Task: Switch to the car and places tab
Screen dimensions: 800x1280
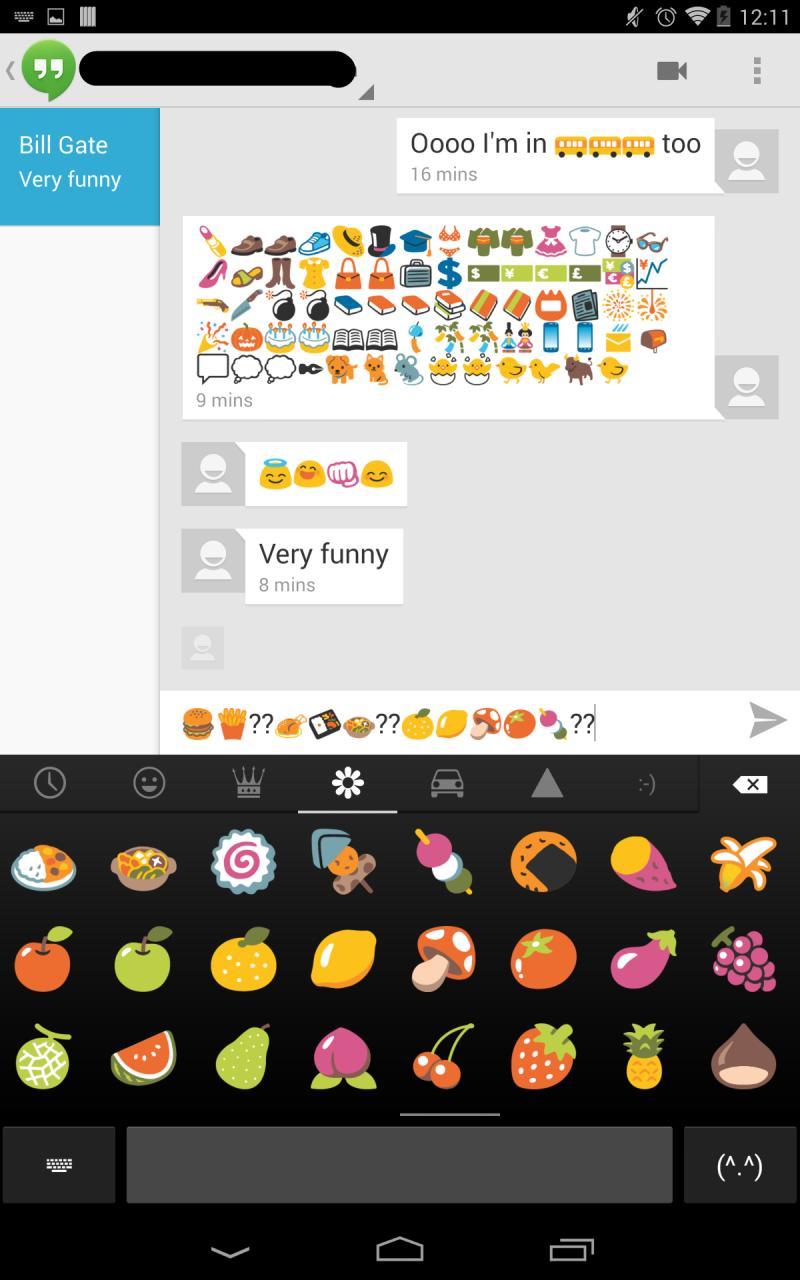Action: pos(447,783)
